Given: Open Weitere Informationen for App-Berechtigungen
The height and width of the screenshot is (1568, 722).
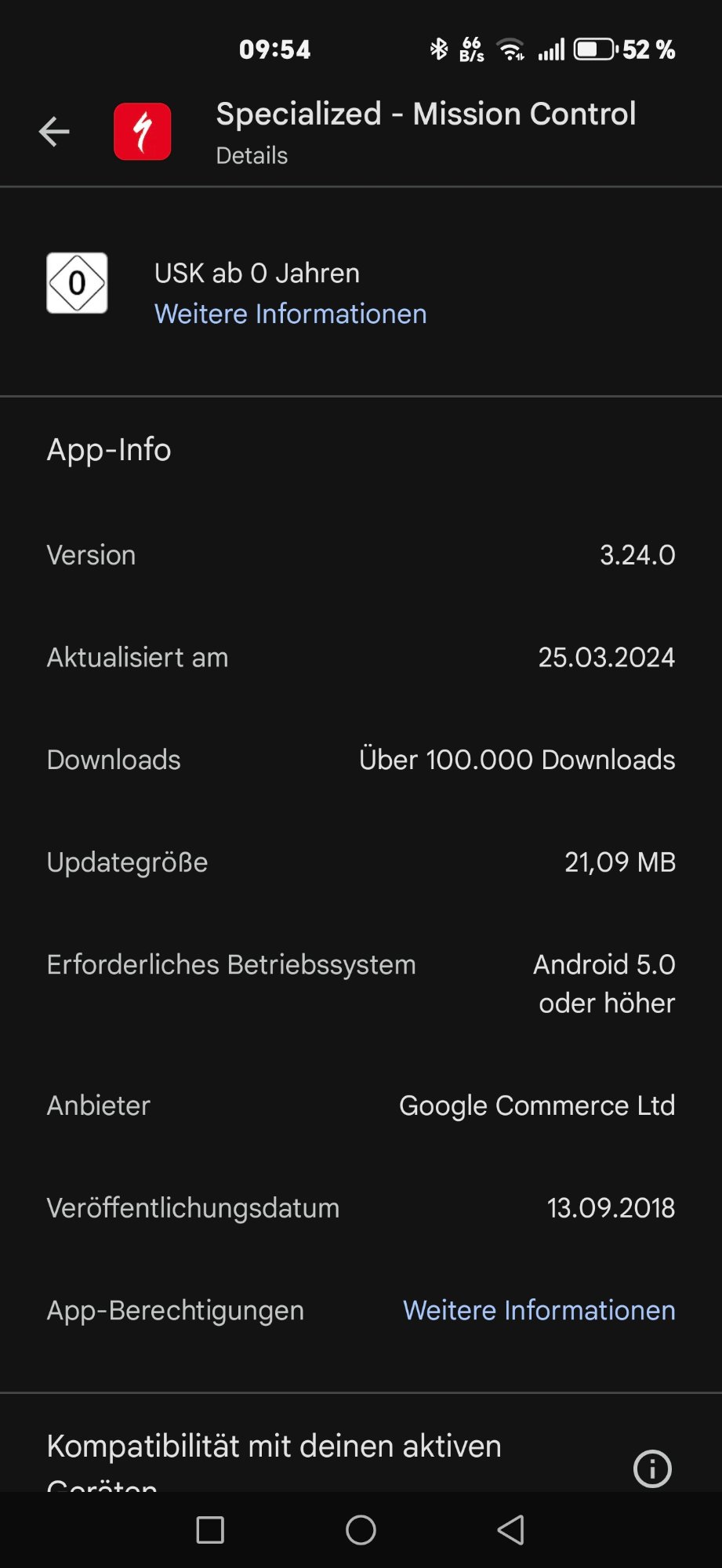Looking at the screenshot, I should click(539, 1310).
